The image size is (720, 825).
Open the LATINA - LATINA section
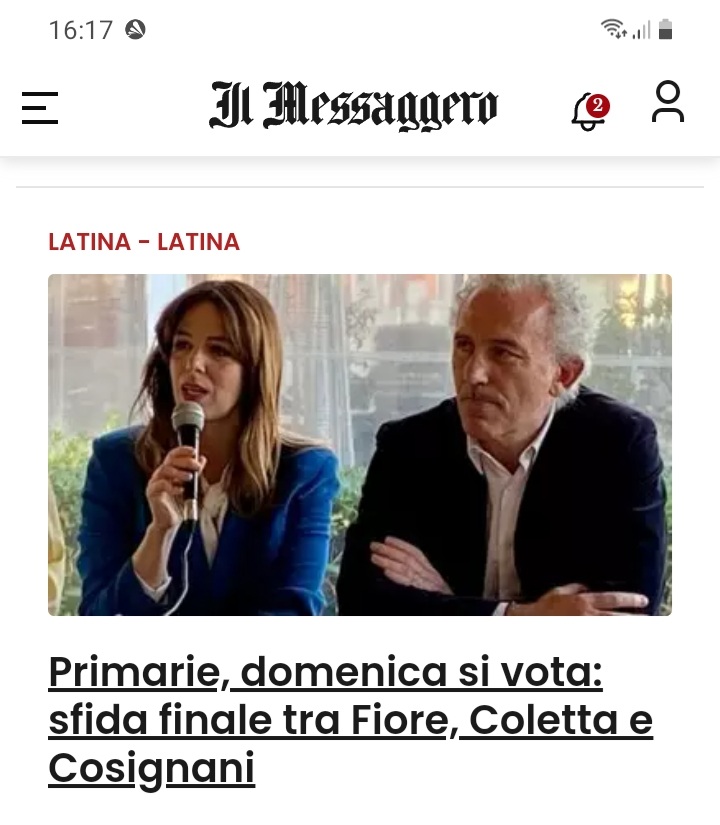coord(144,242)
